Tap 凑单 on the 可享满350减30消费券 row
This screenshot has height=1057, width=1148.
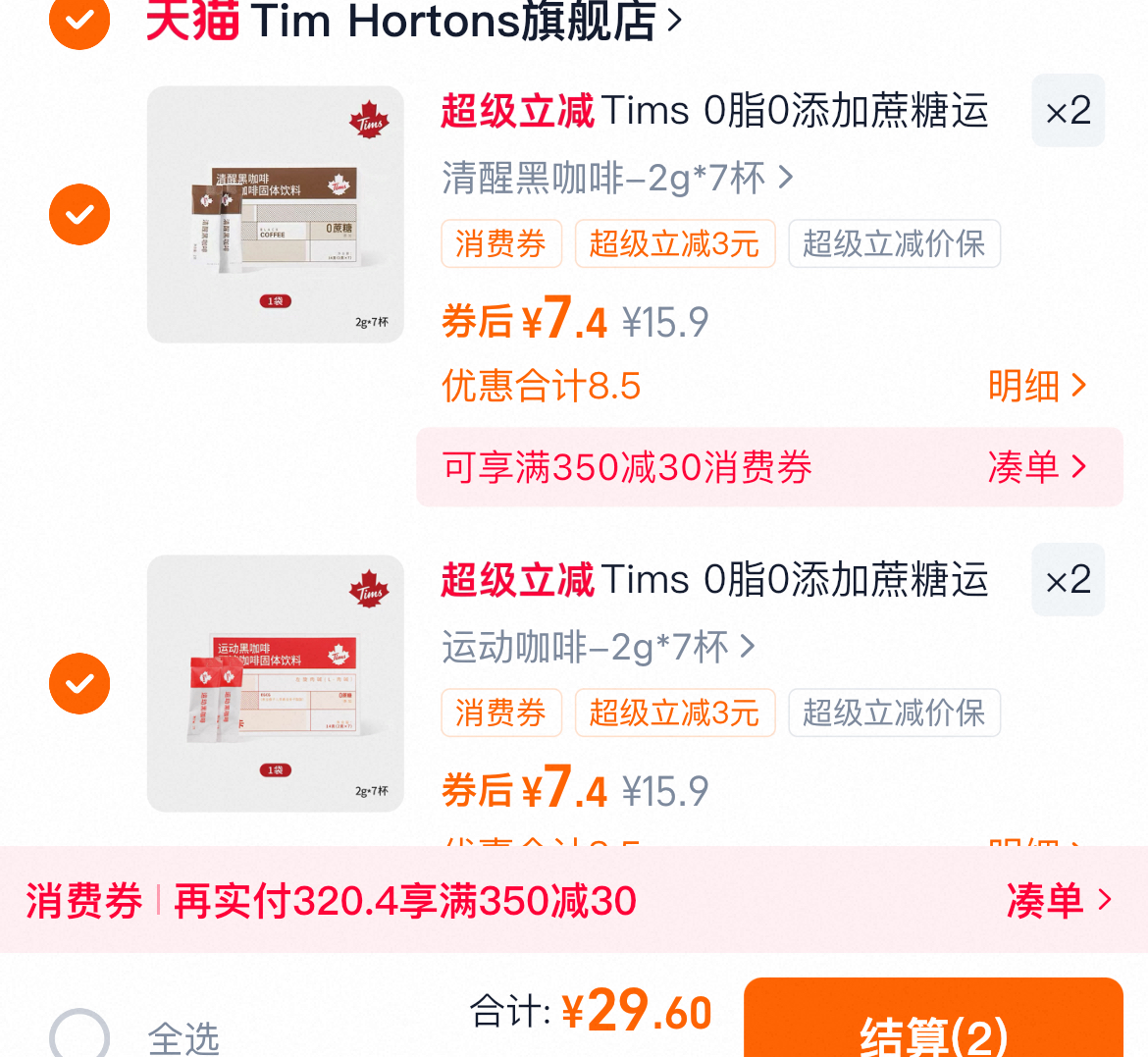pos(1037,467)
